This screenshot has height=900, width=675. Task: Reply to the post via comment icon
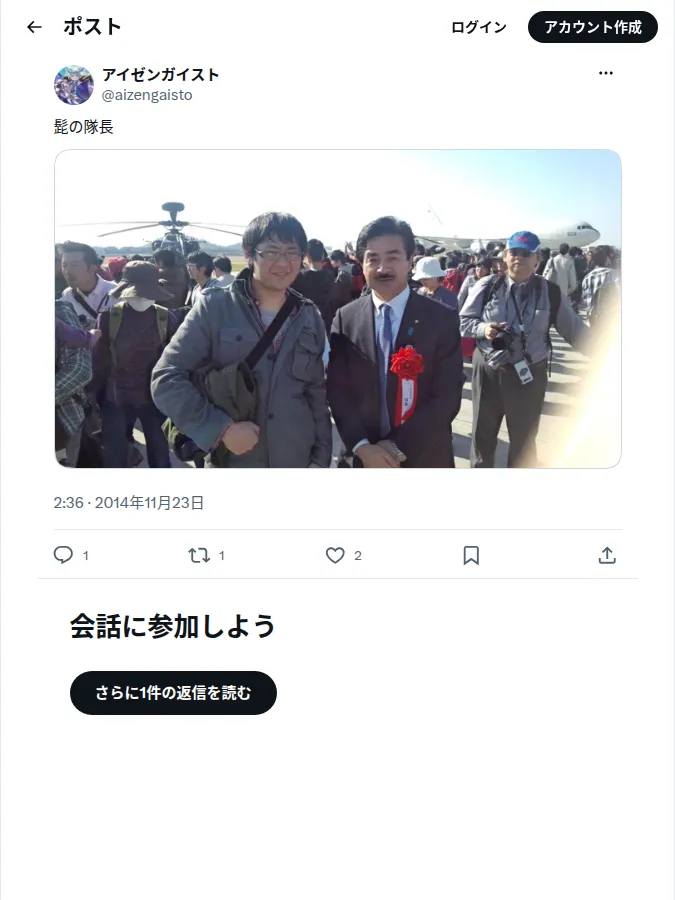(x=63, y=555)
